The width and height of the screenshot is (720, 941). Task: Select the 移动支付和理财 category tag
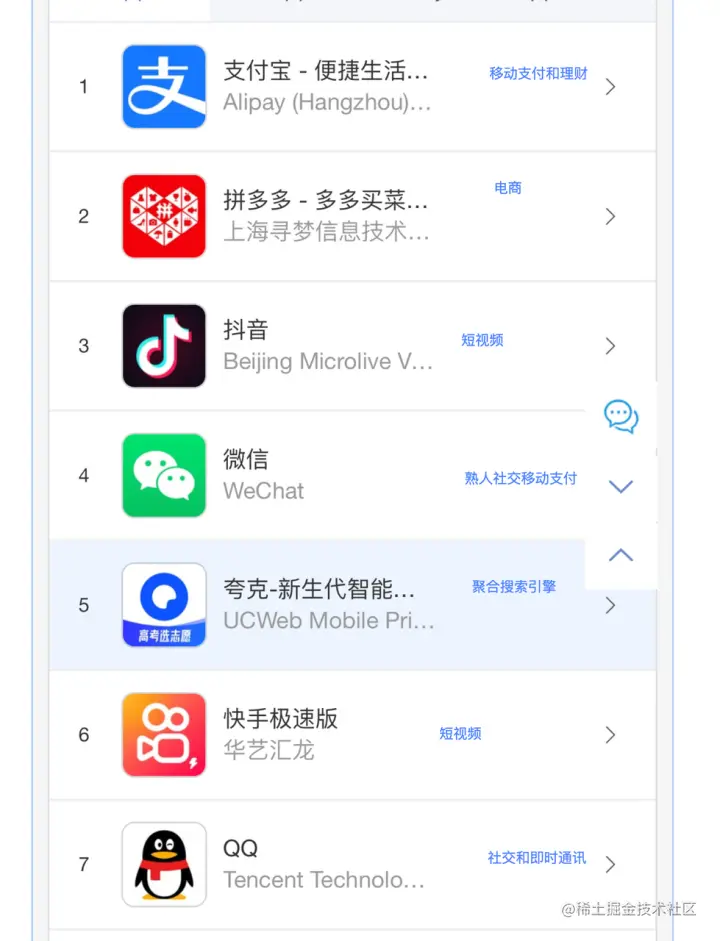coord(538,73)
